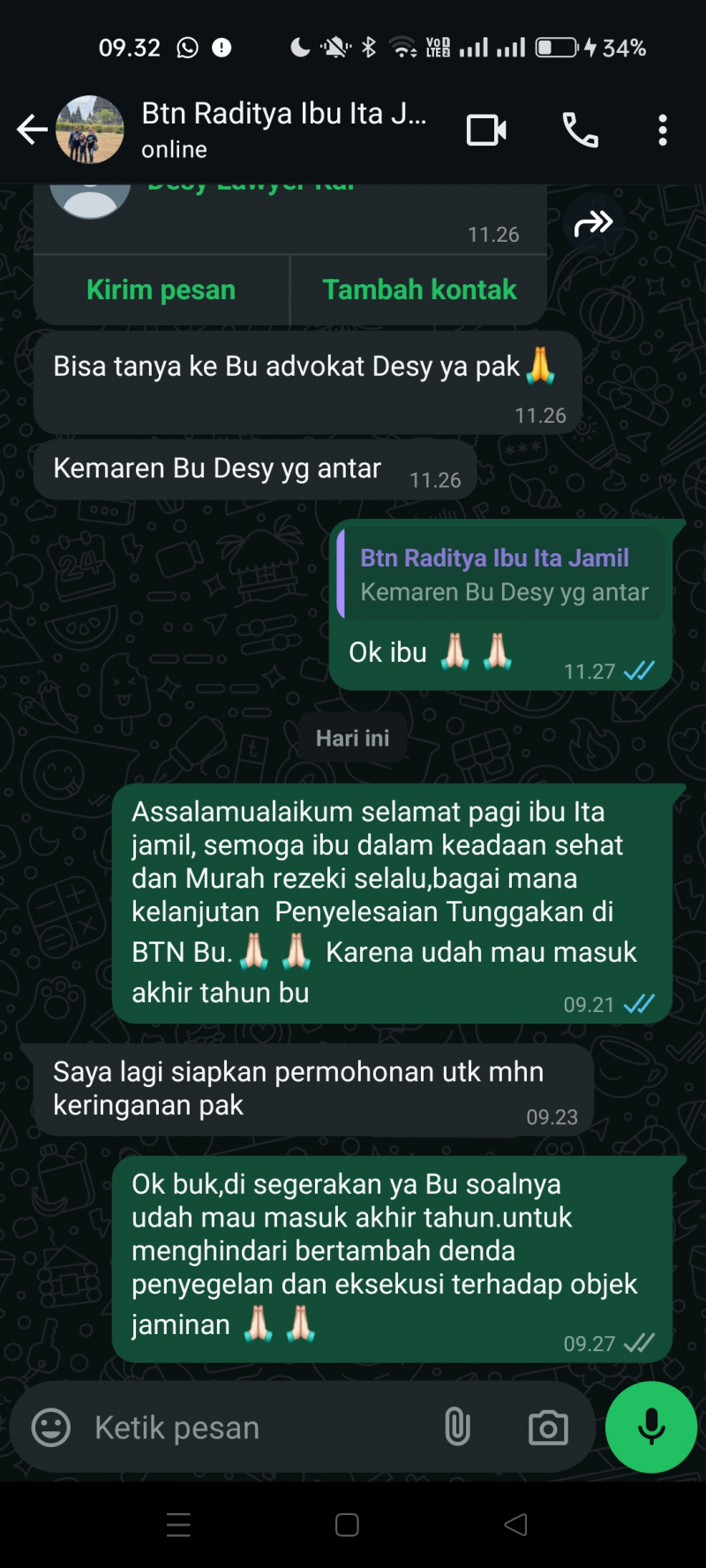706x1568 pixels.
Task: Start a voice call
Action: click(580, 131)
